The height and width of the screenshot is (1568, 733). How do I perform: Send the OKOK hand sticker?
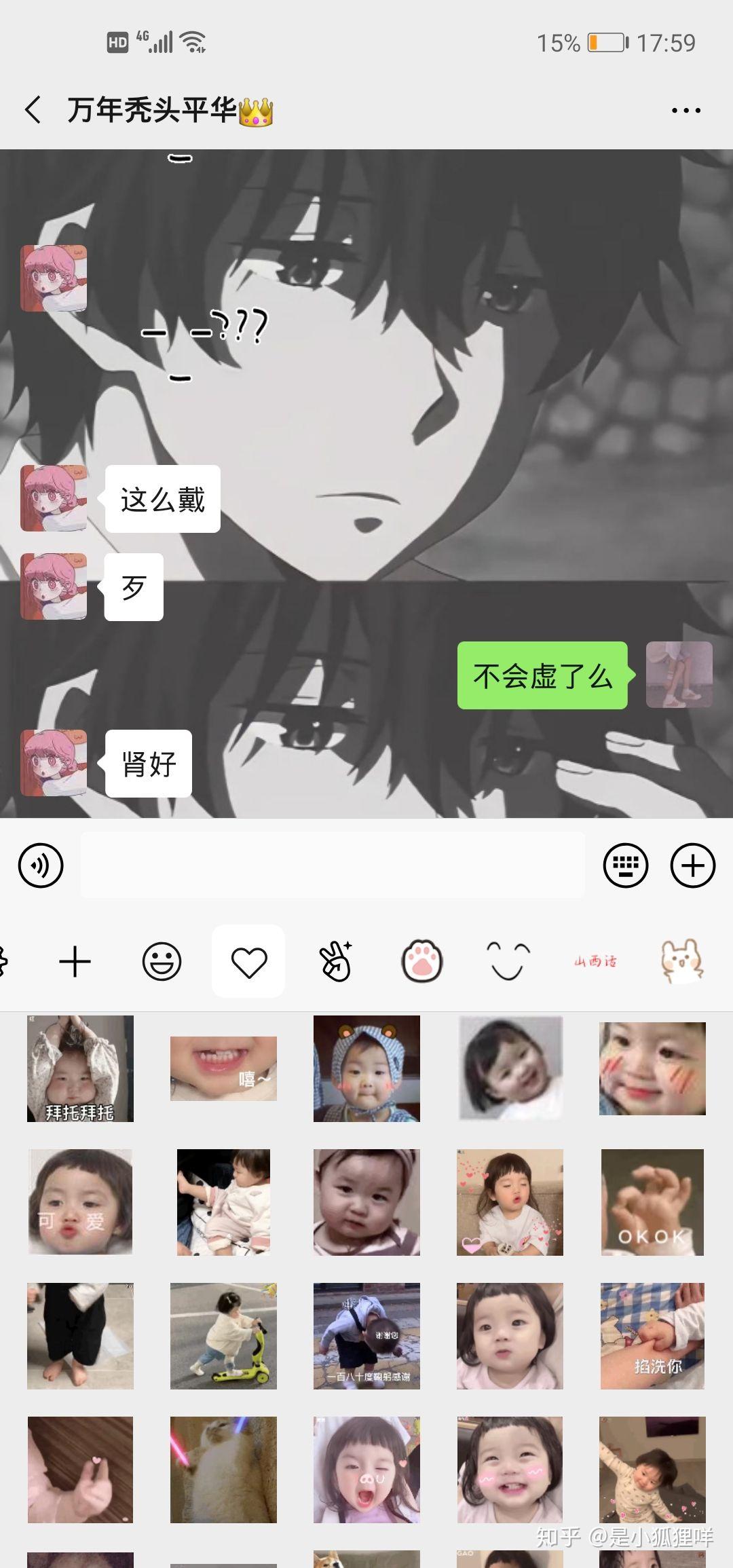[652, 1202]
